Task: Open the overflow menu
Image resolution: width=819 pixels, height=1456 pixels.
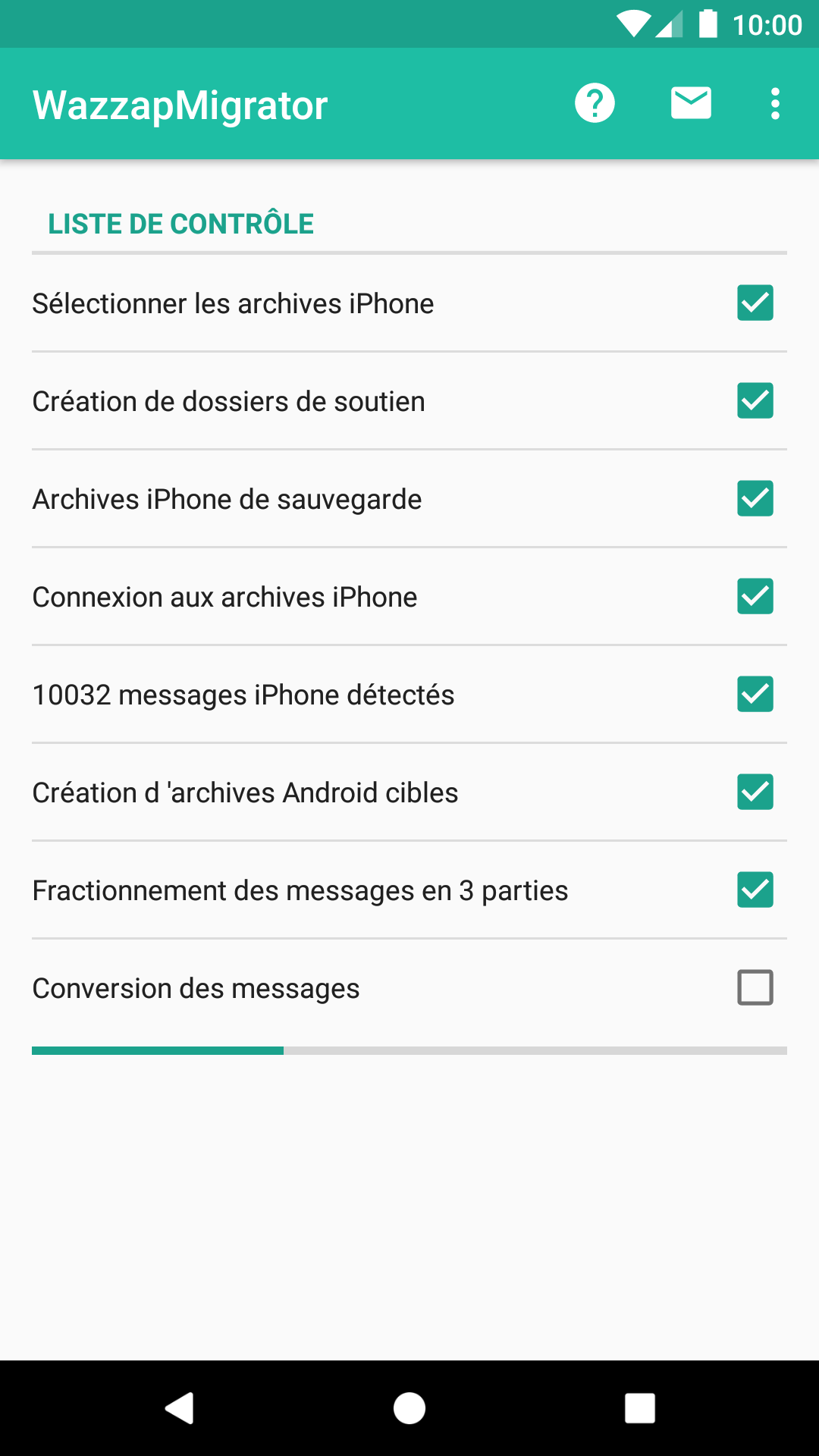Action: tap(775, 103)
